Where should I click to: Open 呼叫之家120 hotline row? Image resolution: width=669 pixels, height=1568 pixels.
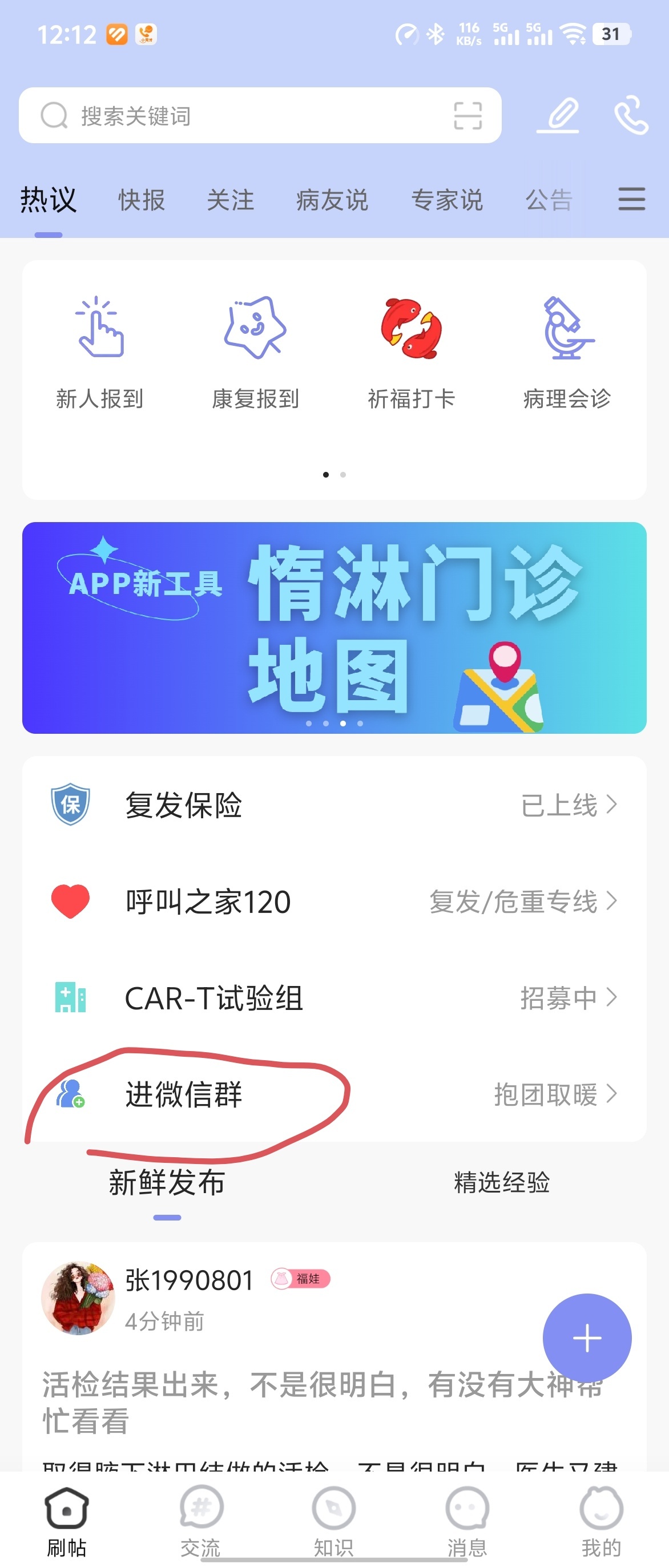(334, 902)
